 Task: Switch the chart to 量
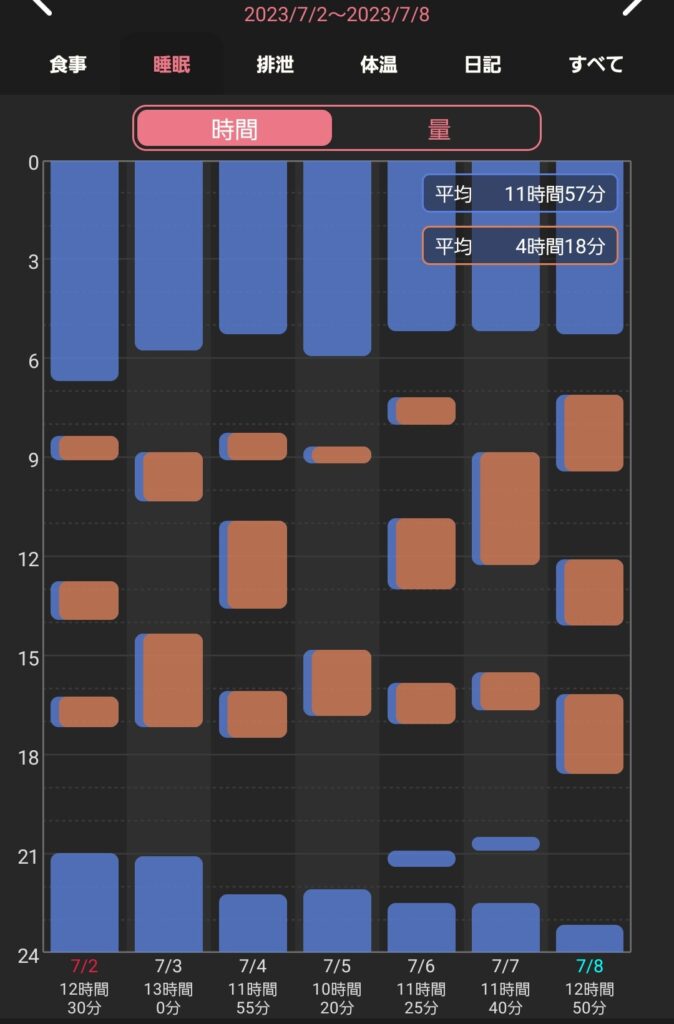tap(438, 129)
